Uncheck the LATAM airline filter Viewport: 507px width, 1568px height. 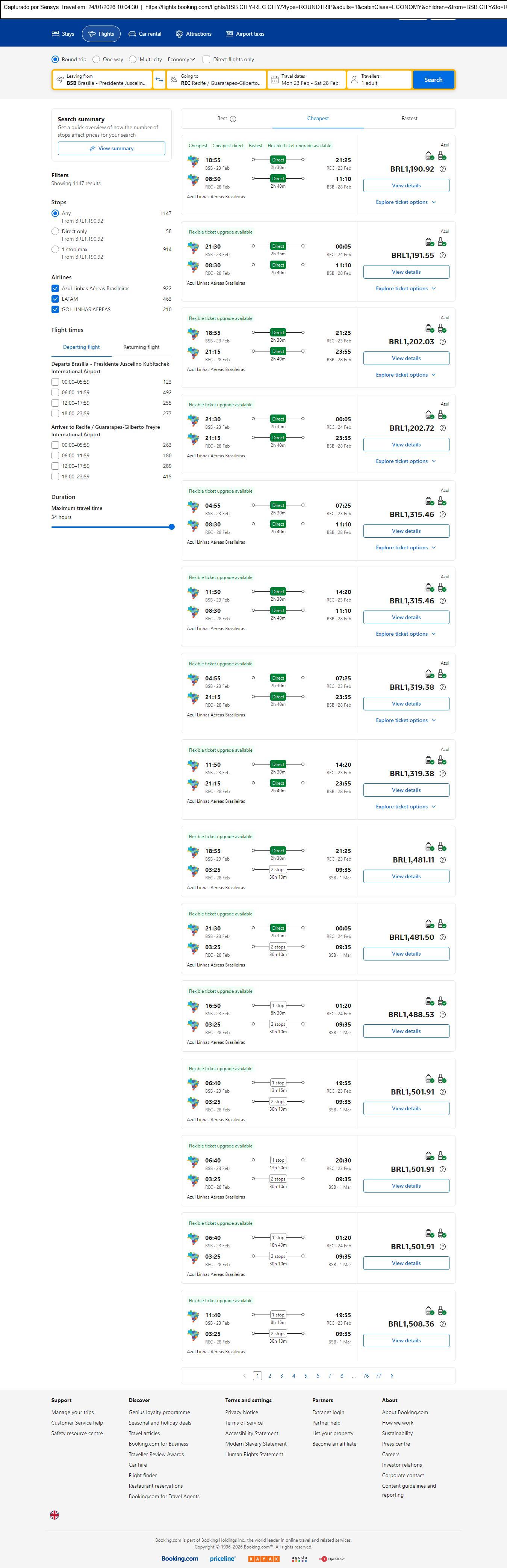point(56,299)
